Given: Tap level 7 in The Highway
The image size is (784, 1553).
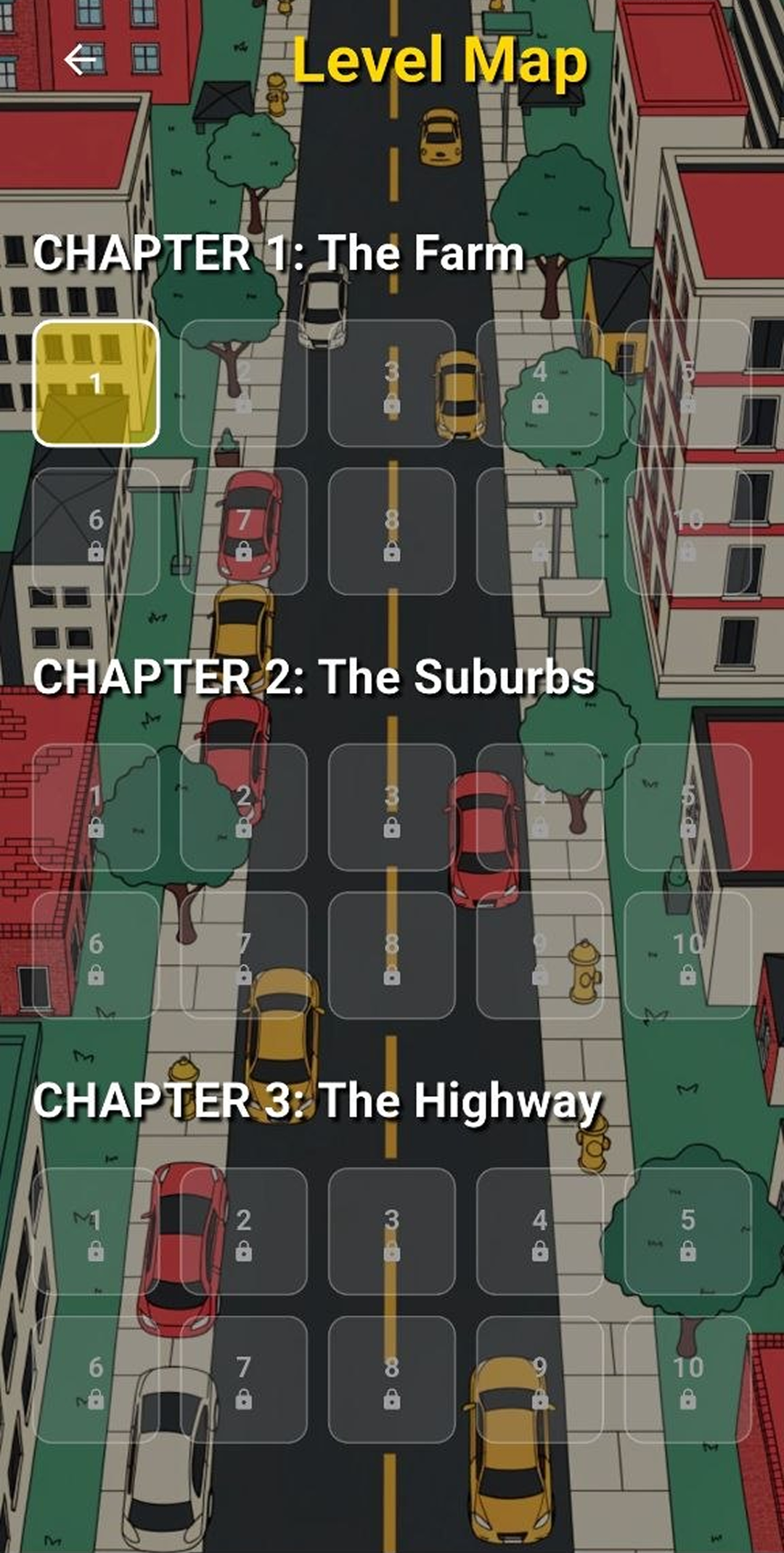Looking at the screenshot, I should [244, 1379].
